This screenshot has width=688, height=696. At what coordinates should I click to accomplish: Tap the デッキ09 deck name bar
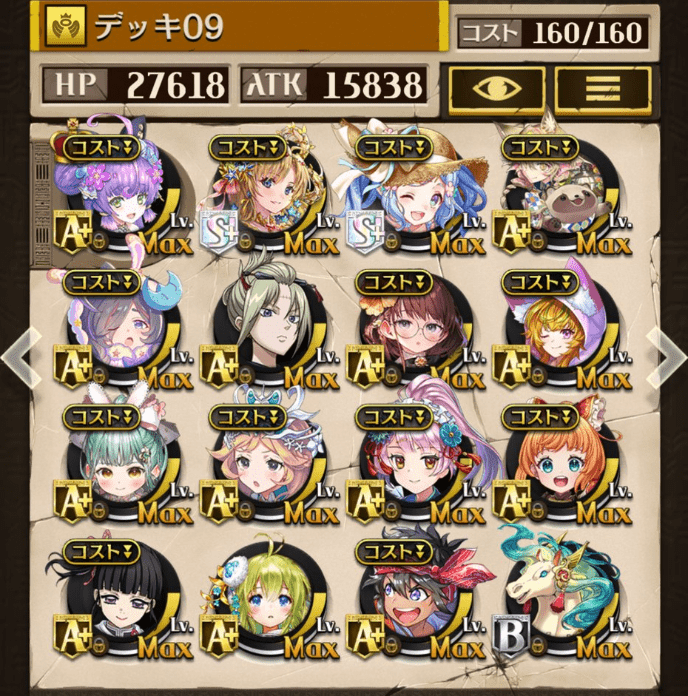[x=240, y=27]
